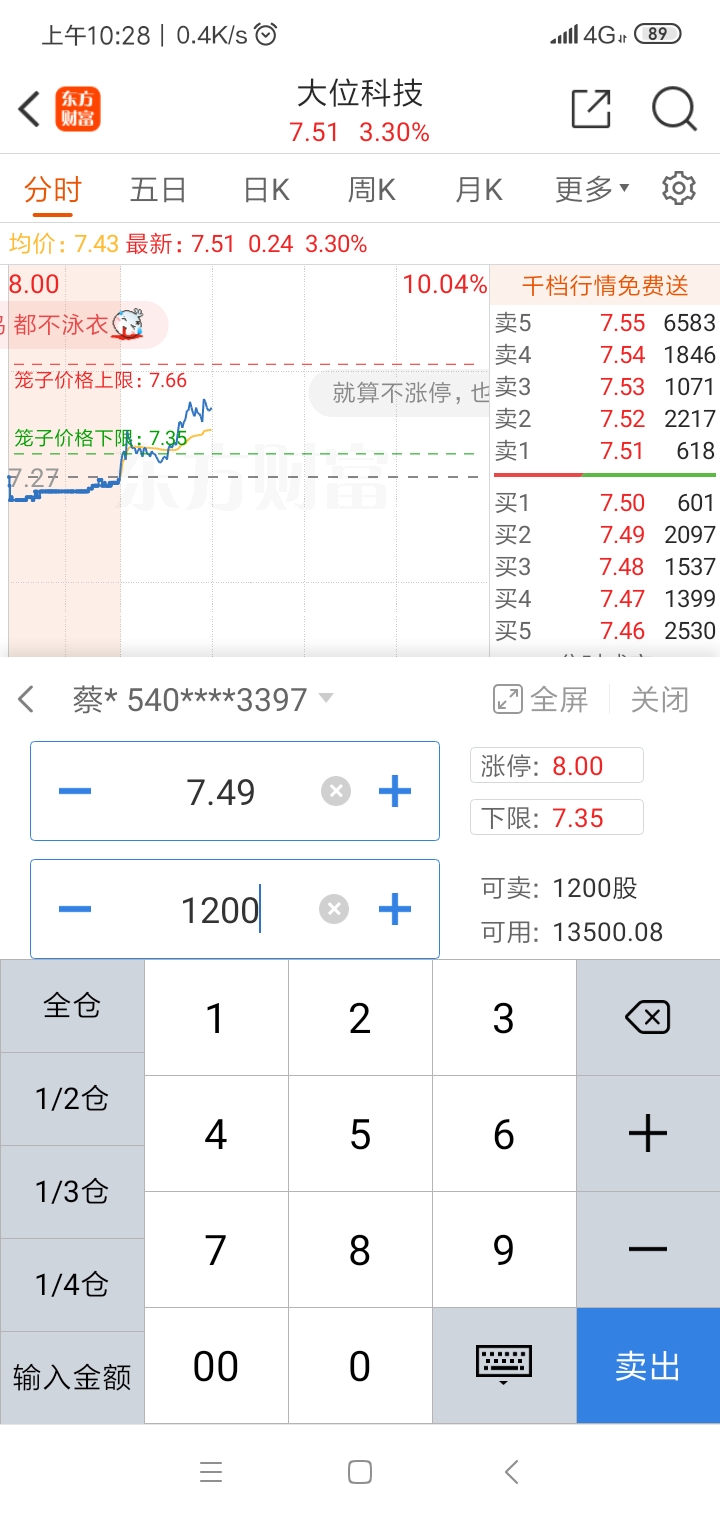The image size is (720, 1520).
Task: Choose 1/2仓 position size
Action: (x=72, y=1099)
